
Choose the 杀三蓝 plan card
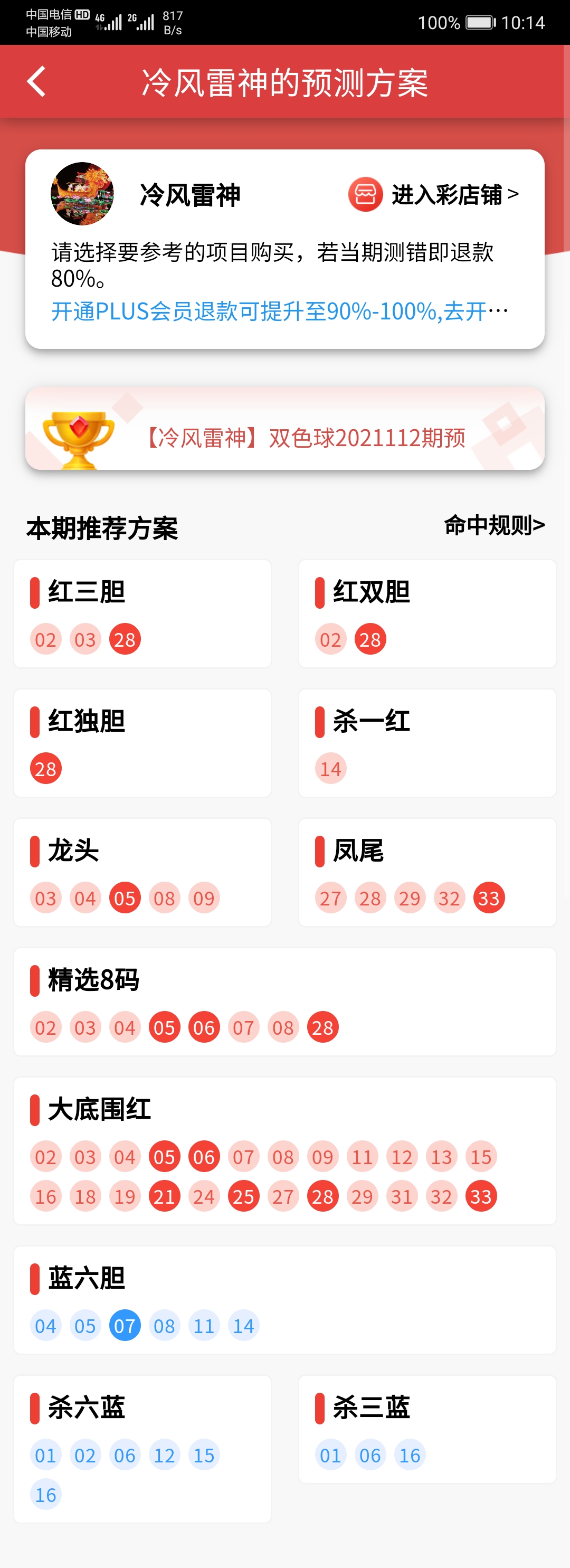427,1429
